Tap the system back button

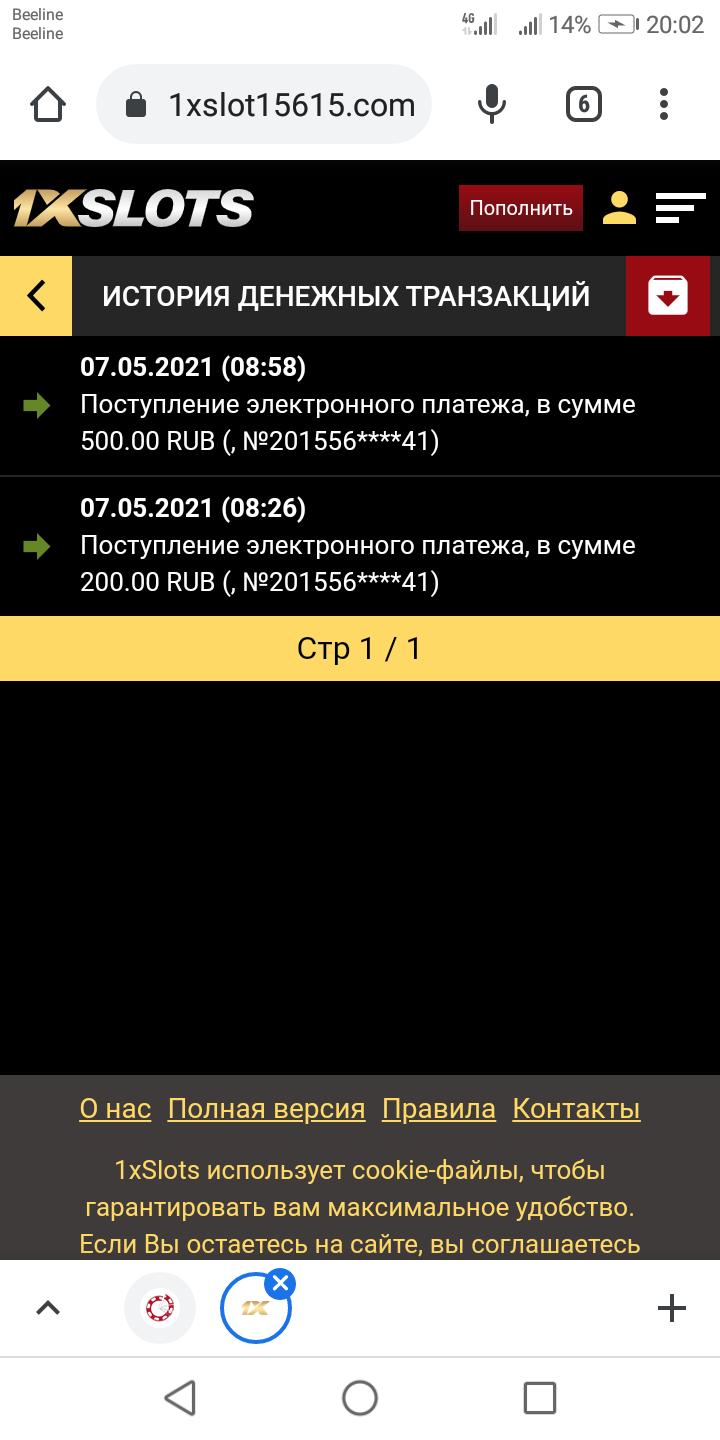coord(180,1398)
